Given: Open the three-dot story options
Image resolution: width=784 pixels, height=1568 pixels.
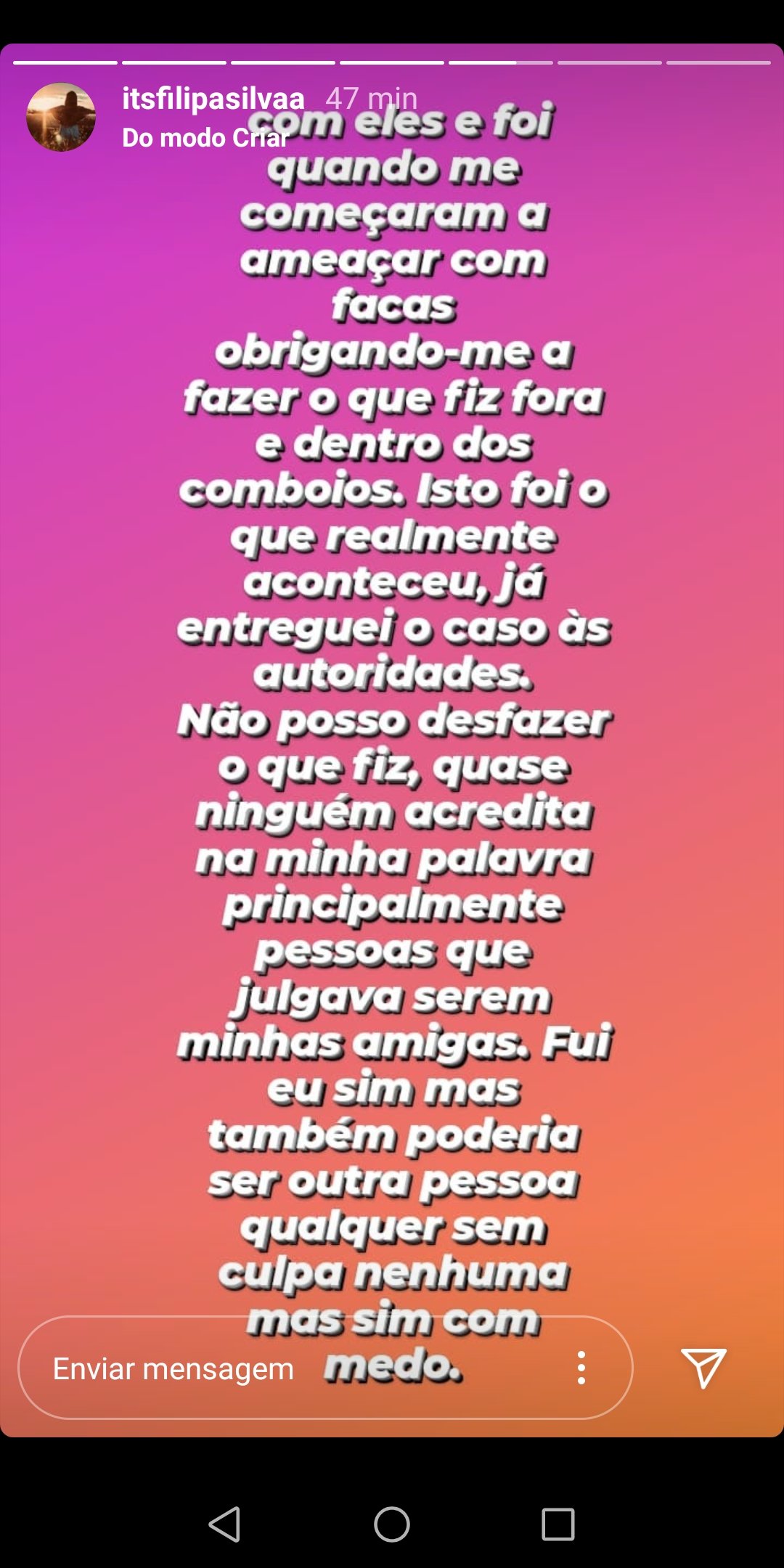Looking at the screenshot, I should point(581,1368).
